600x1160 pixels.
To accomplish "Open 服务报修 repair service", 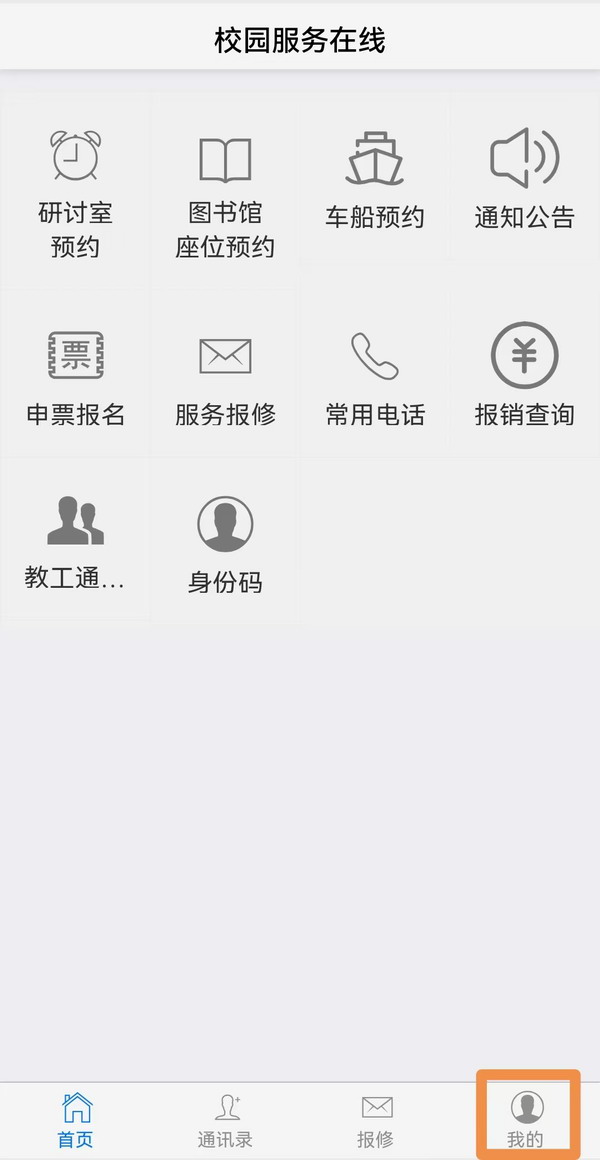I will point(225,374).
